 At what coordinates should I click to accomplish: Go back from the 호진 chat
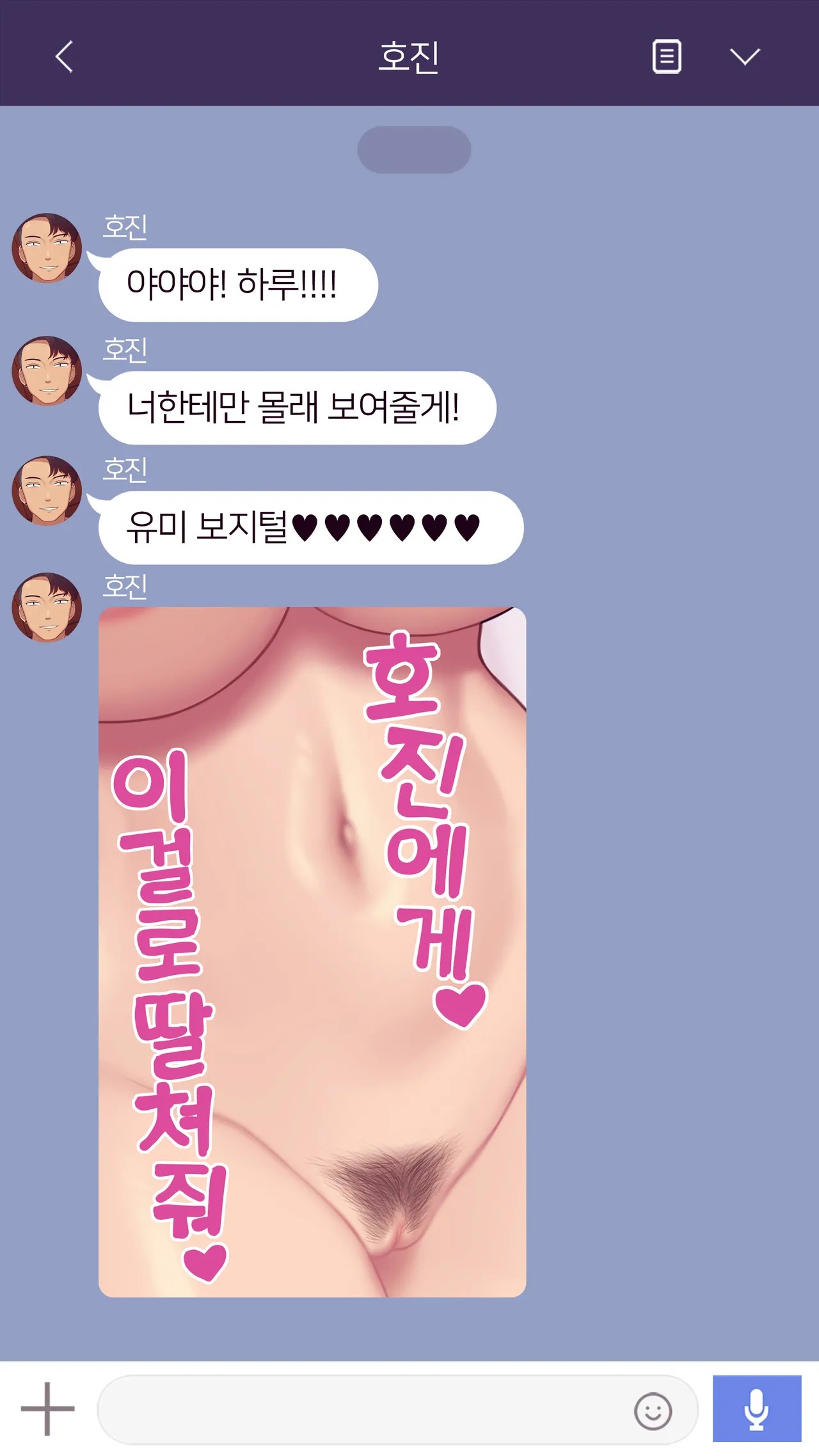pyautogui.click(x=64, y=56)
